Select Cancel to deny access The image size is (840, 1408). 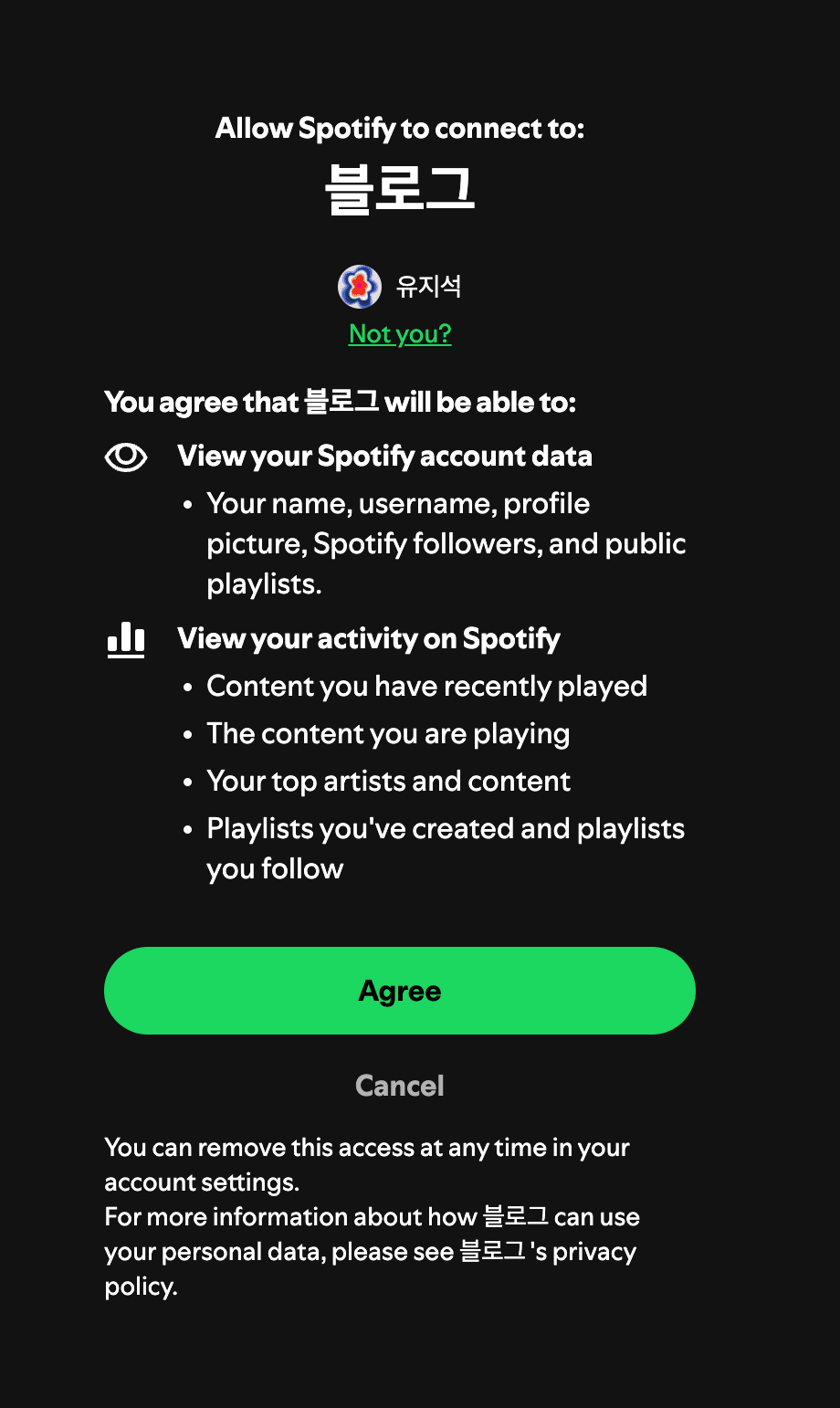pos(400,1086)
